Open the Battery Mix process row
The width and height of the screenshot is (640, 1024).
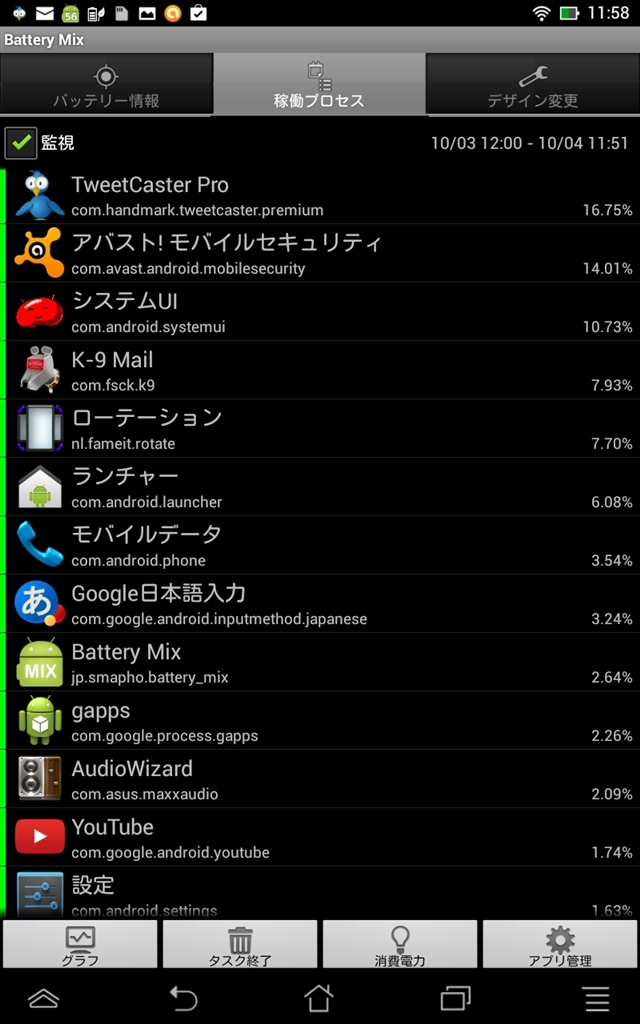click(x=320, y=662)
